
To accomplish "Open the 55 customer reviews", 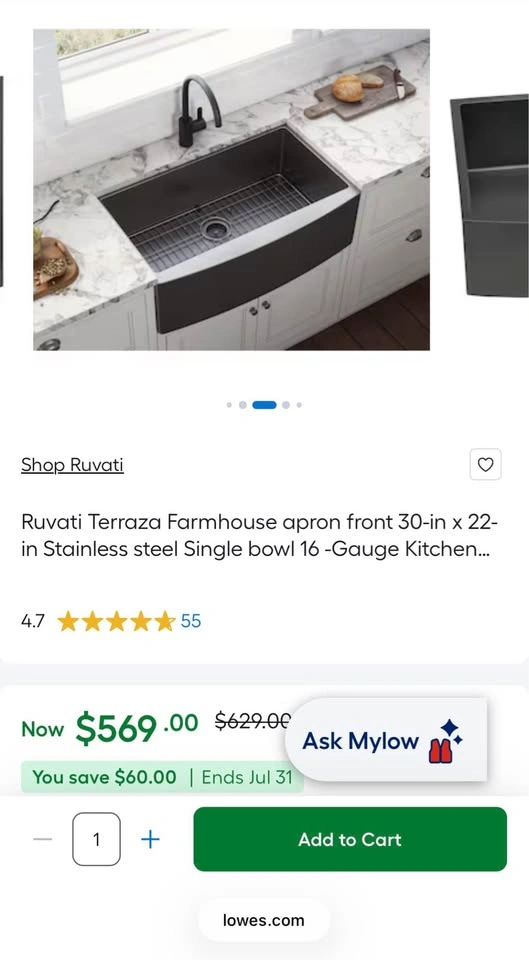I will 190,621.
